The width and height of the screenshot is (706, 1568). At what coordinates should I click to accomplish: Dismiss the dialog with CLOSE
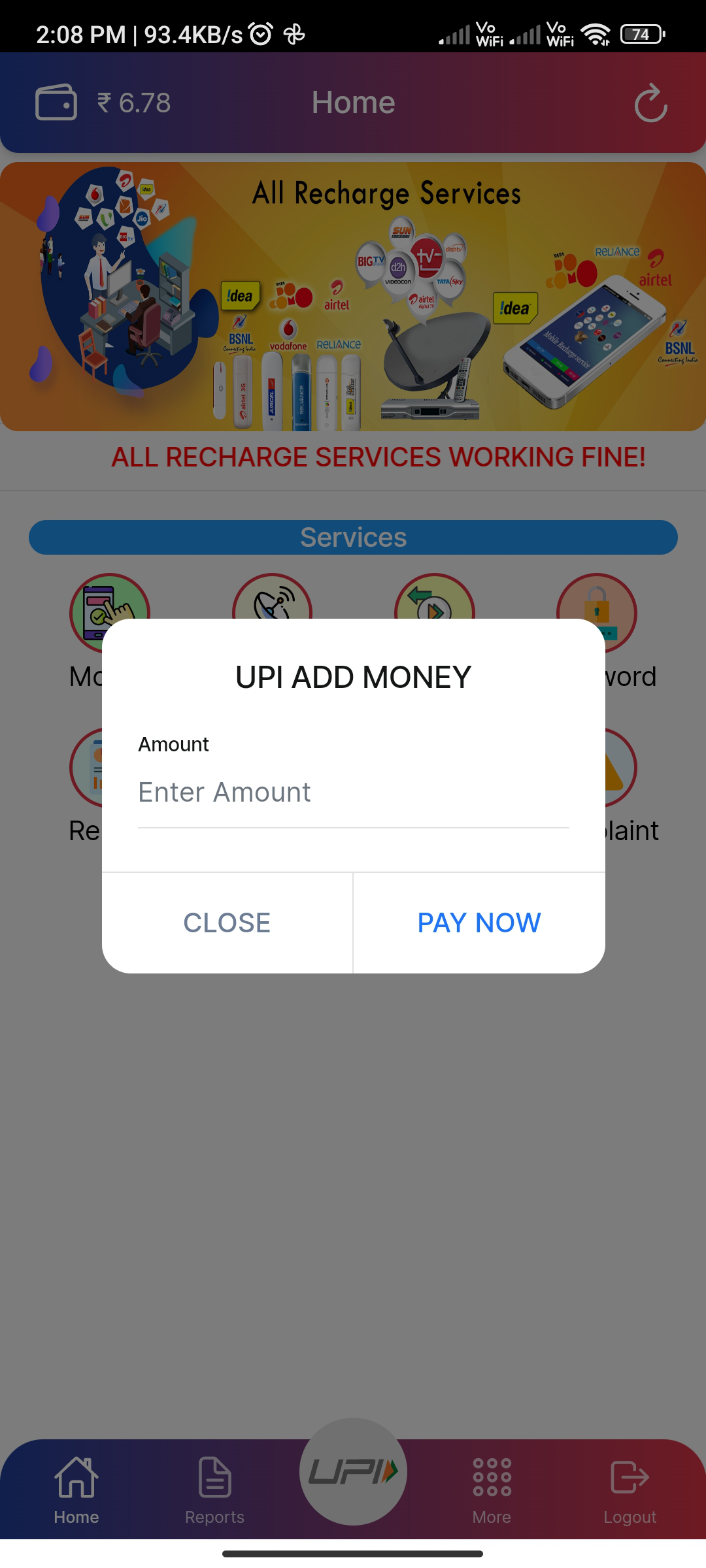(227, 923)
